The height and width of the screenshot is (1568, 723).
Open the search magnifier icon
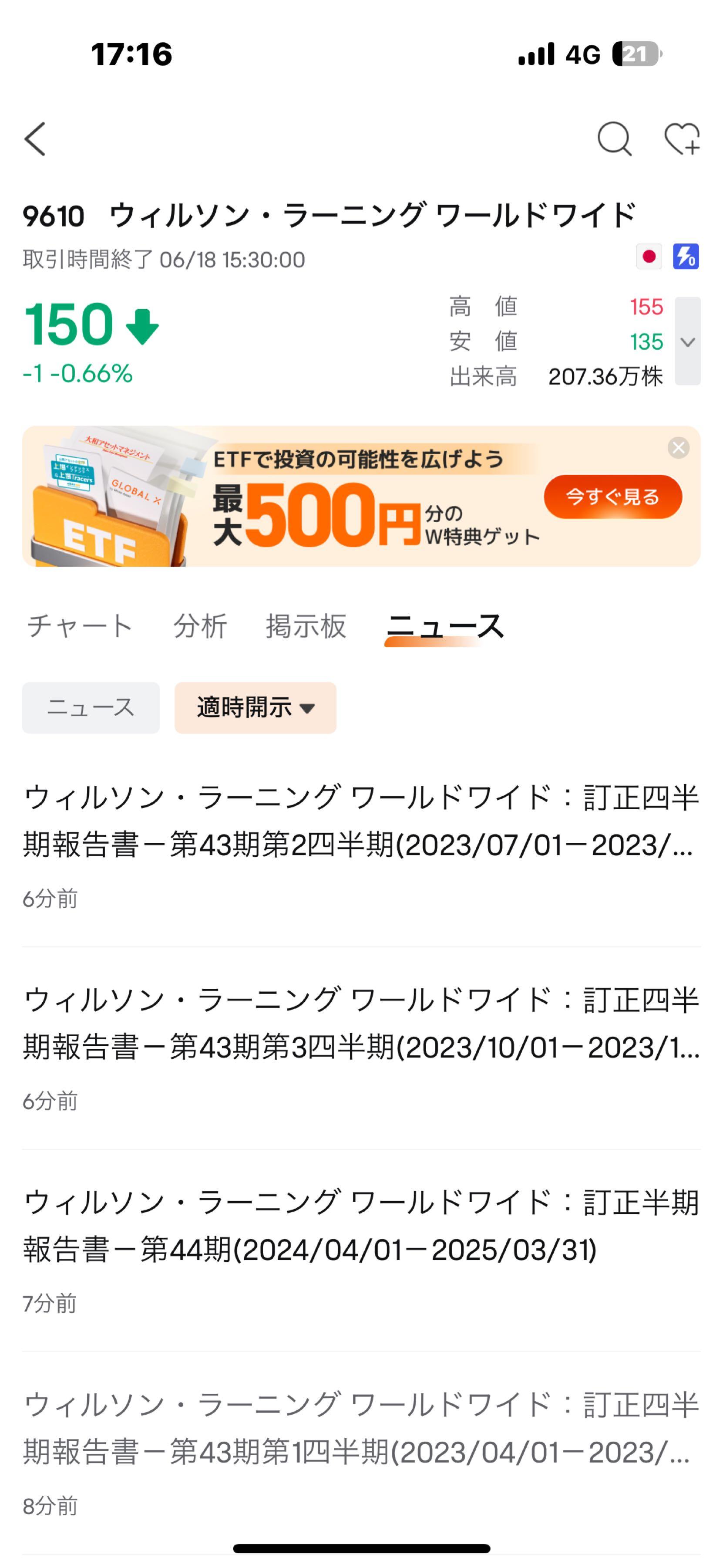coord(614,139)
